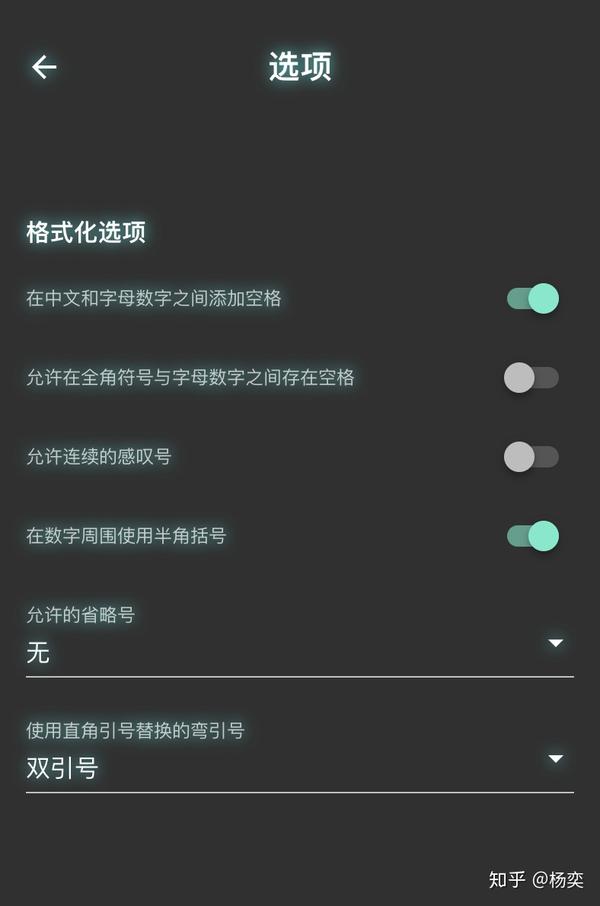Screen dimensions: 600x906
Task: Disable 在中文和字母数字之间添加空格 switch
Action: point(532,298)
